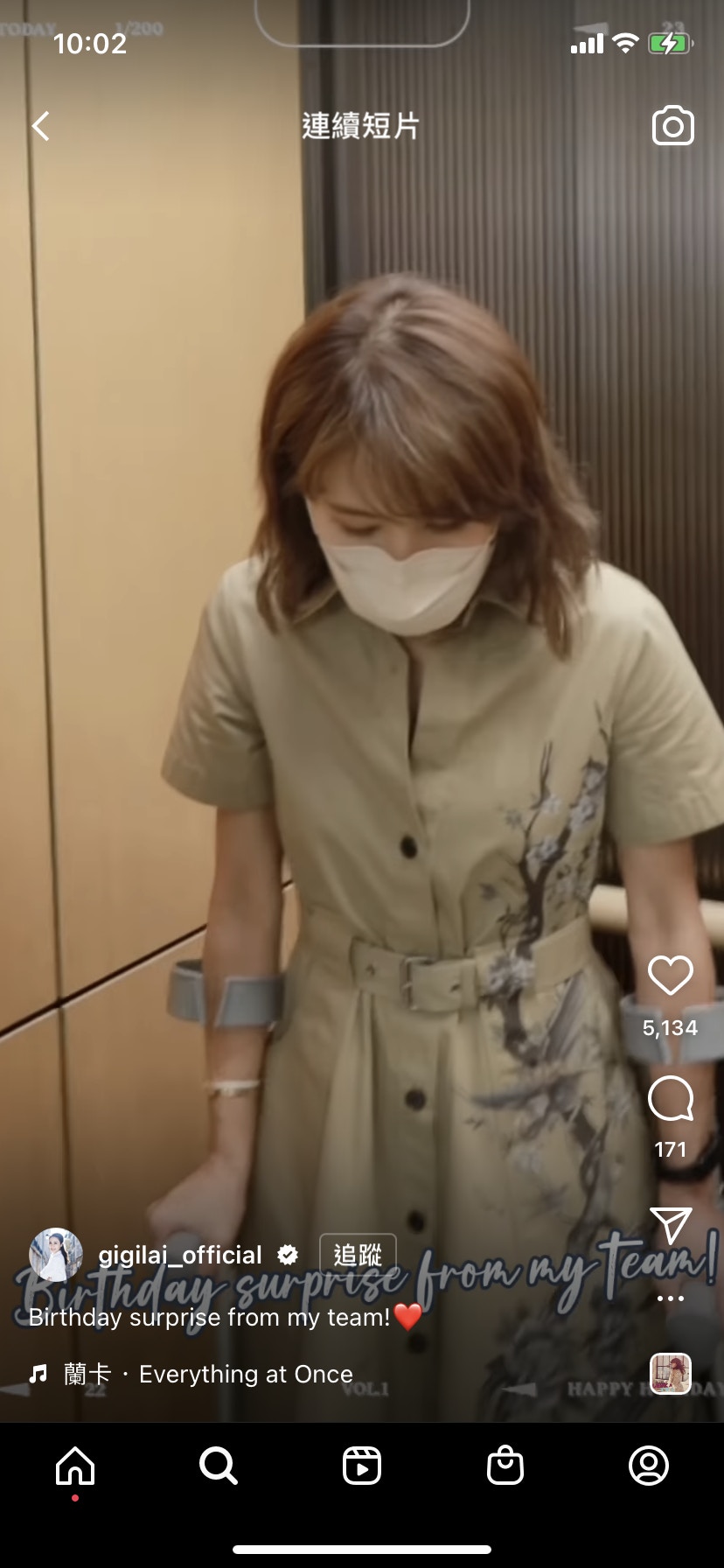Switch to the Search tab
The image size is (724, 1568).
[218, 1466]
